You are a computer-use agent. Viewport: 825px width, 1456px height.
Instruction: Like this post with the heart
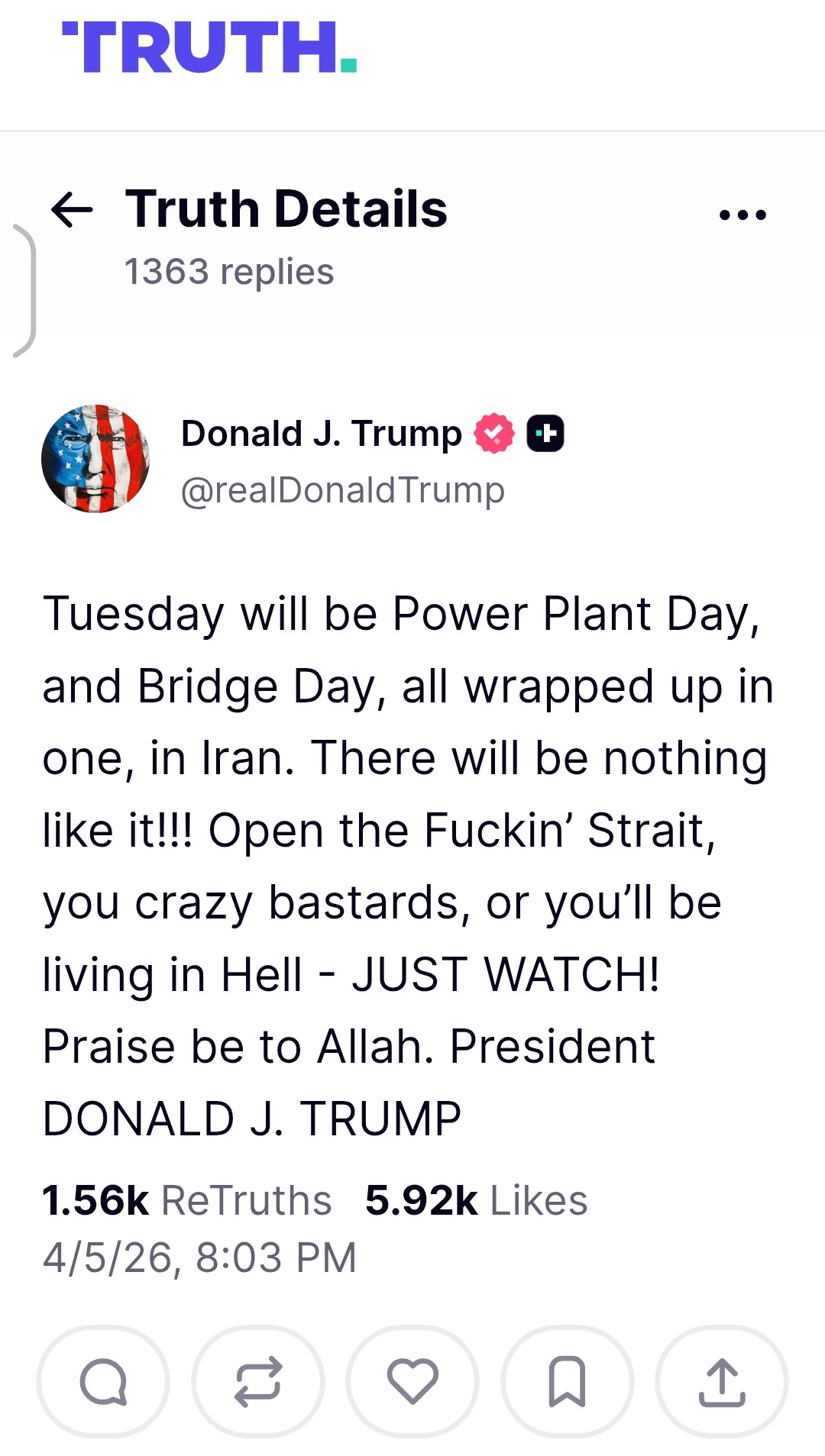412,1382
